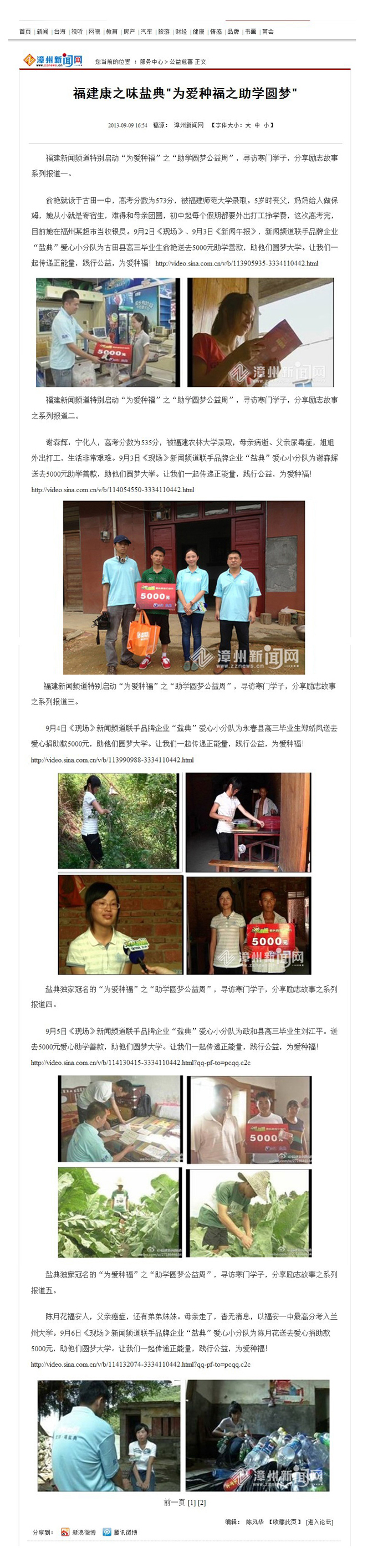The width and height of the screenshot is (388, 1568).
Task: Go to the 新闻 section
Action: [42, 32]
